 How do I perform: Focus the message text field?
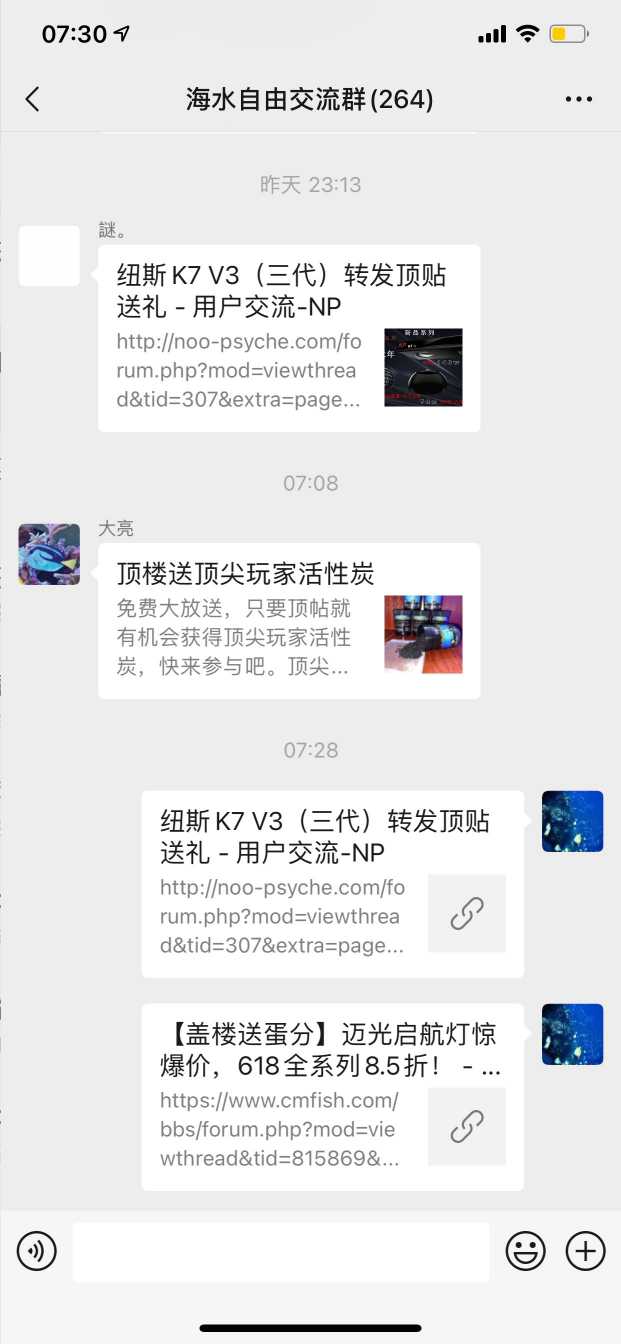pos(281,1252)
